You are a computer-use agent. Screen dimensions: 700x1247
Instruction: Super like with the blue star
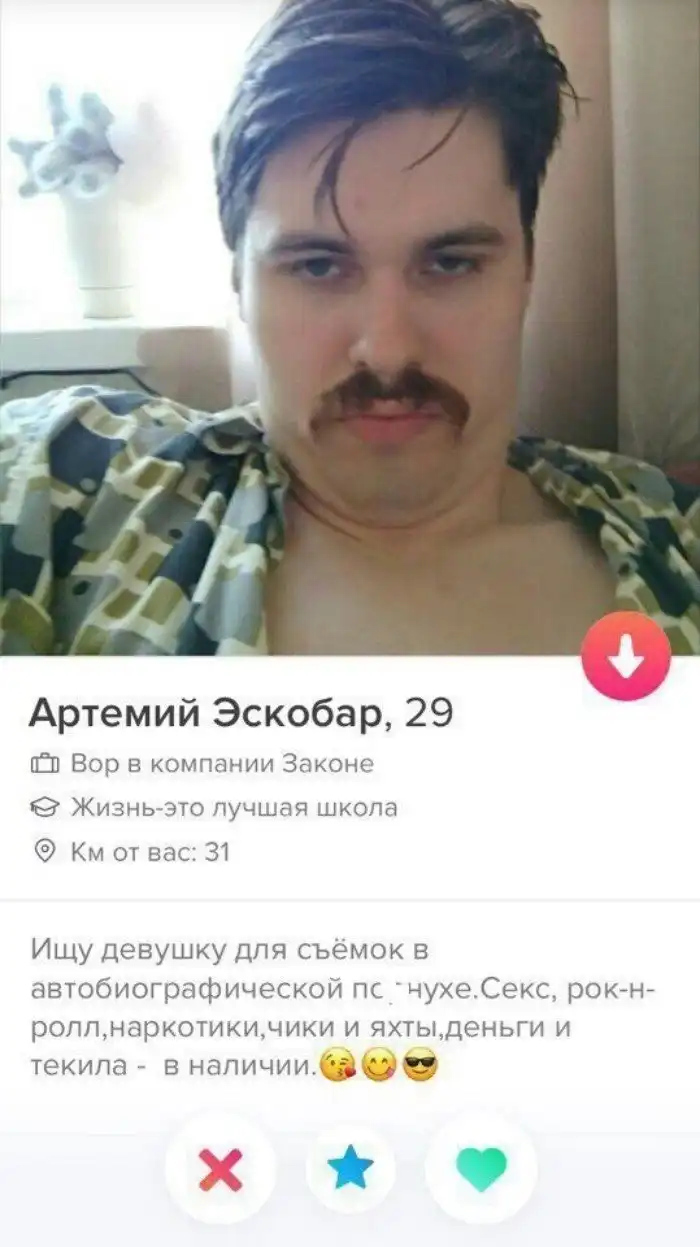(350, 1169)
